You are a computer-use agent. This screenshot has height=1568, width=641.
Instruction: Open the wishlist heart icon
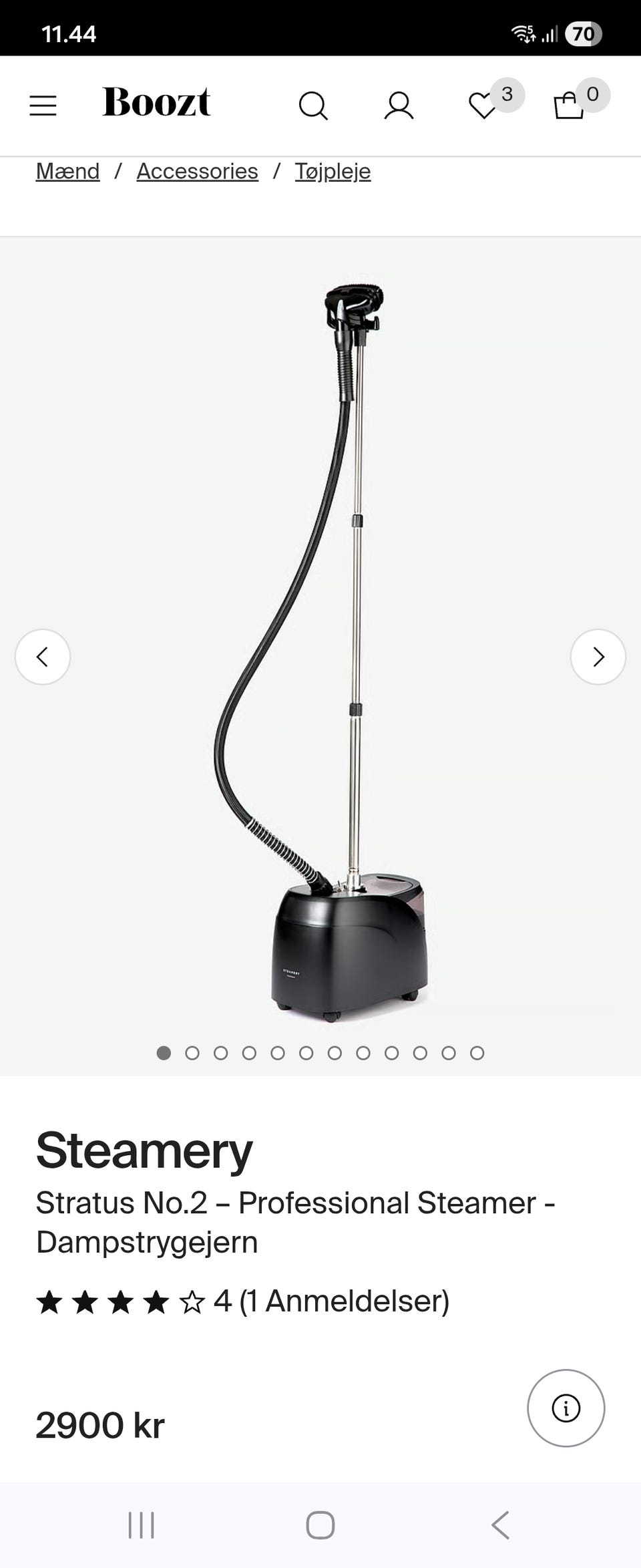pos(483,106)
